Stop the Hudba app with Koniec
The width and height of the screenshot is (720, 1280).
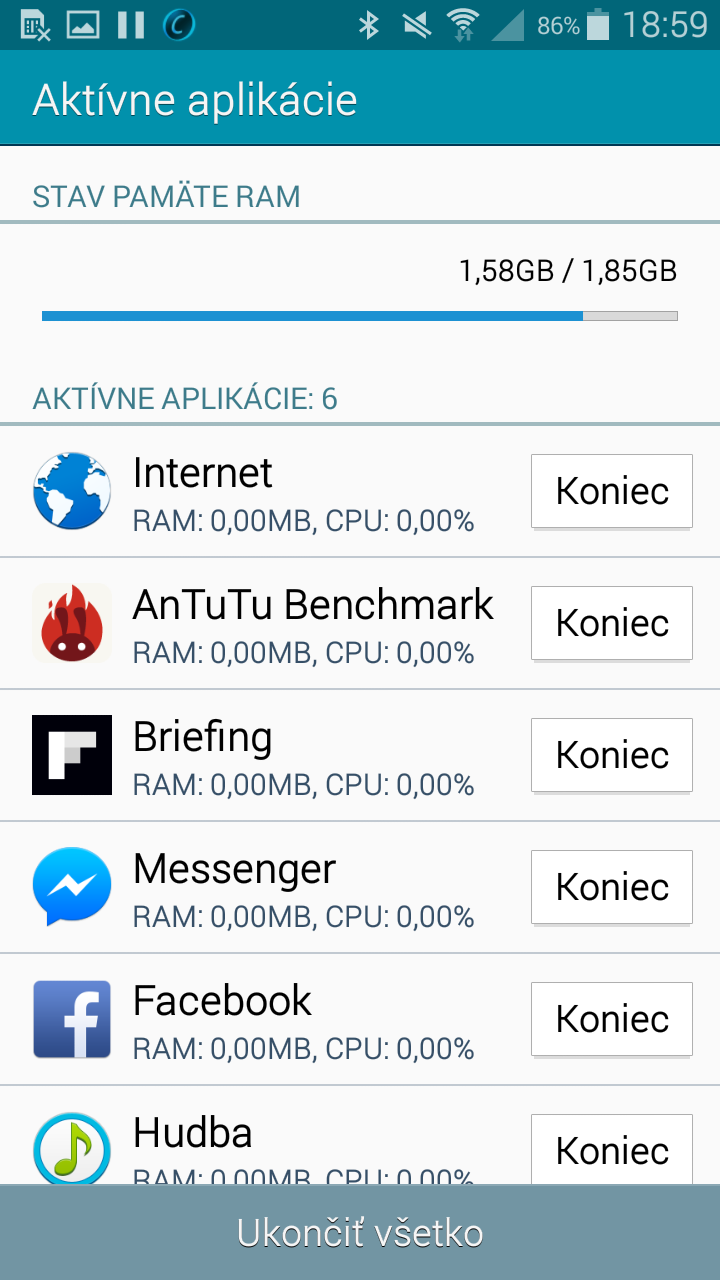tap(611, 1150)
